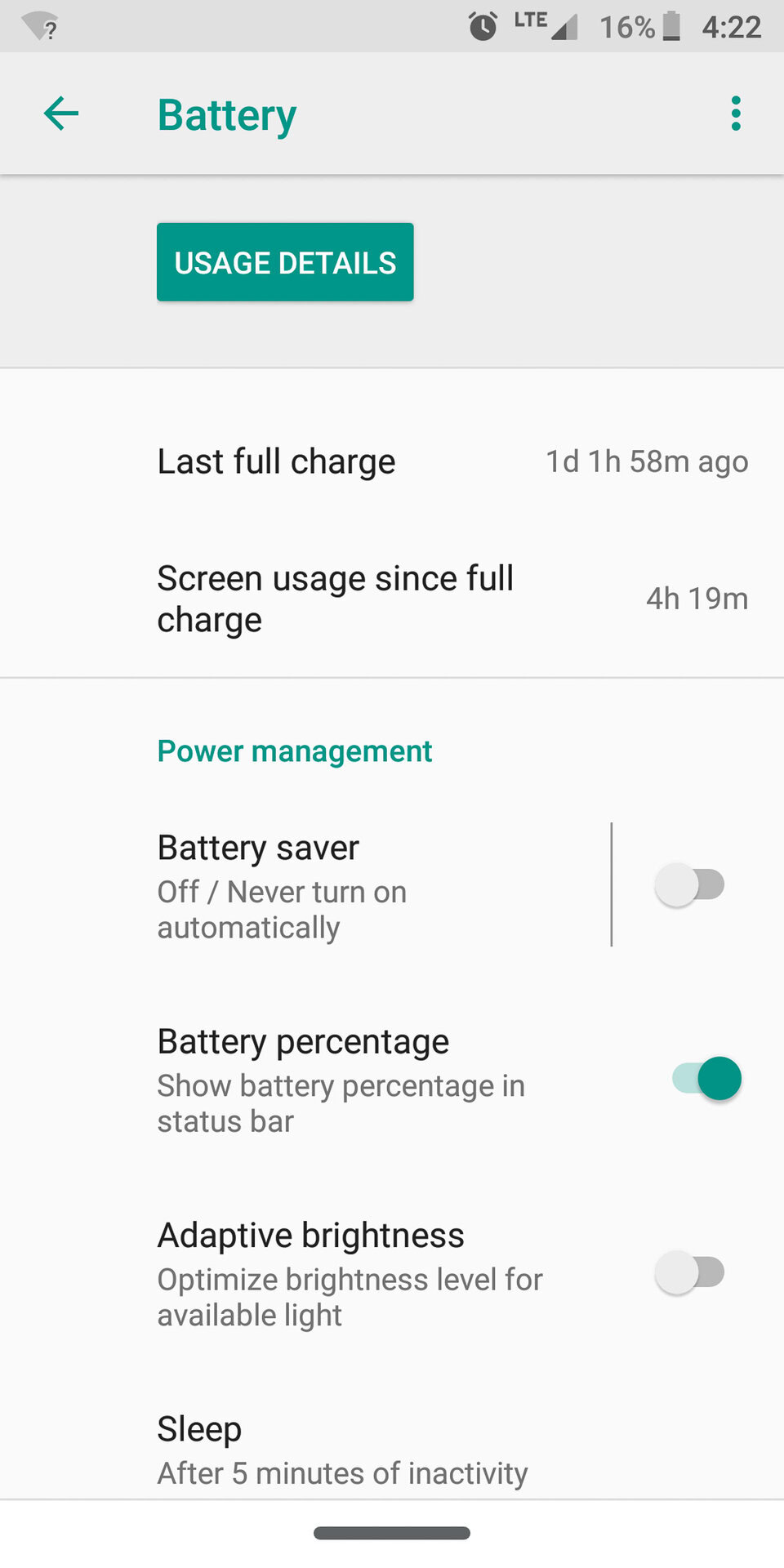Open the Sleep timeout setting
784x1568 pixels.
point(343,1450)
